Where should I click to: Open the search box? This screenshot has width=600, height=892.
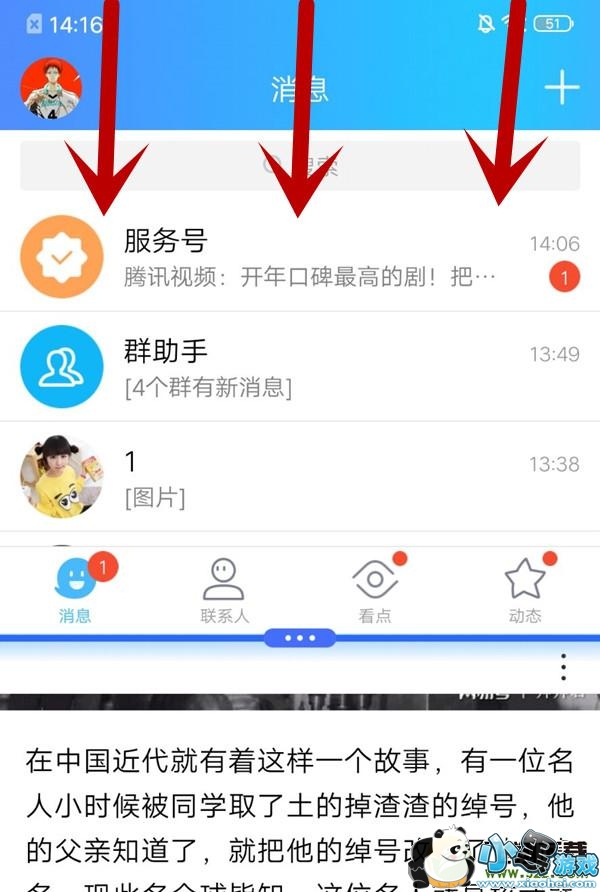pos(300,165)
